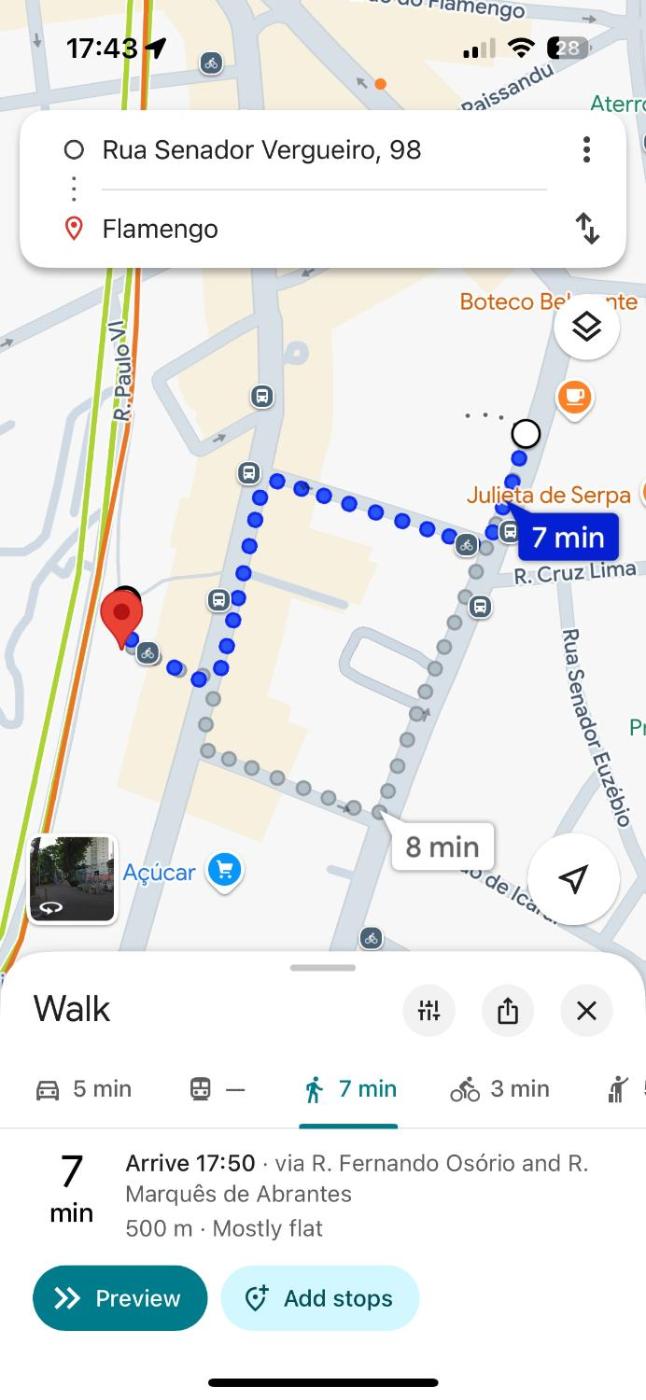Viewport: 646px width, 1400px height.
Task: Switch to cycling mode, 3 min
Action: pyautogui.click(x=499, y=1089)
